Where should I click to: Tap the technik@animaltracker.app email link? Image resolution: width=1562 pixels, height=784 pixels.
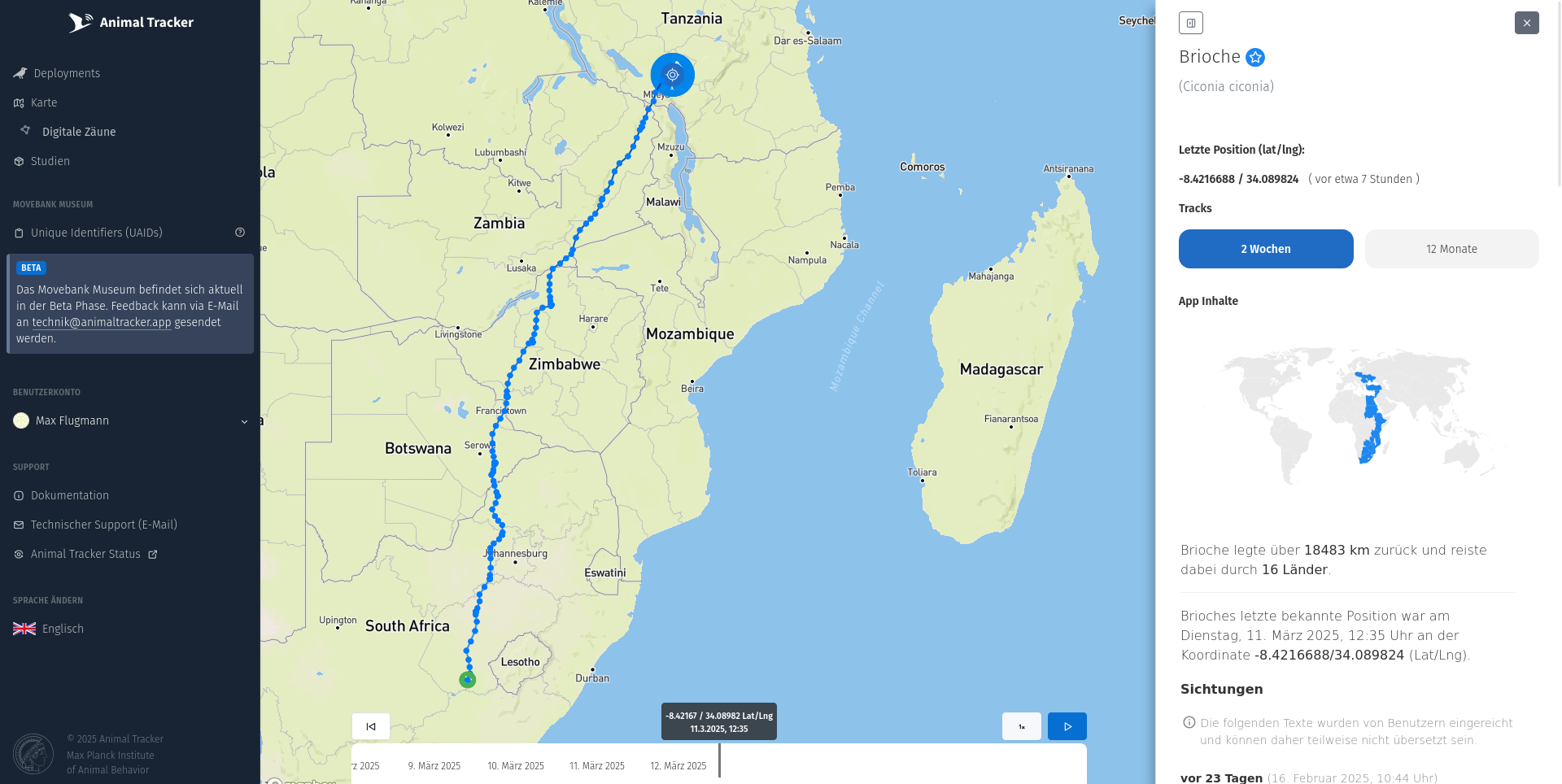pyautogui.click(x=102, y=322)
